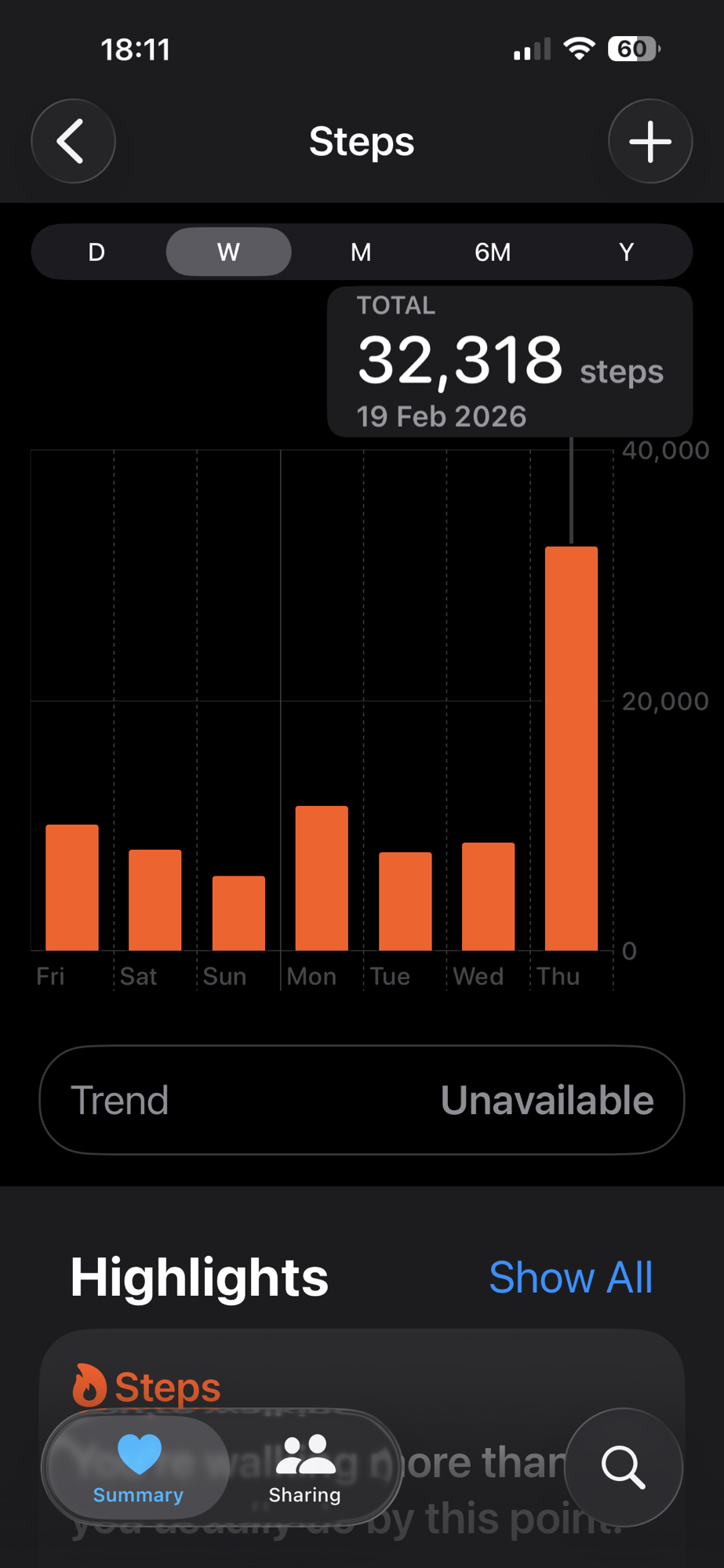Go back from the Steps screen
Viewport: 724px width, 1568px height.
(73, 141)
